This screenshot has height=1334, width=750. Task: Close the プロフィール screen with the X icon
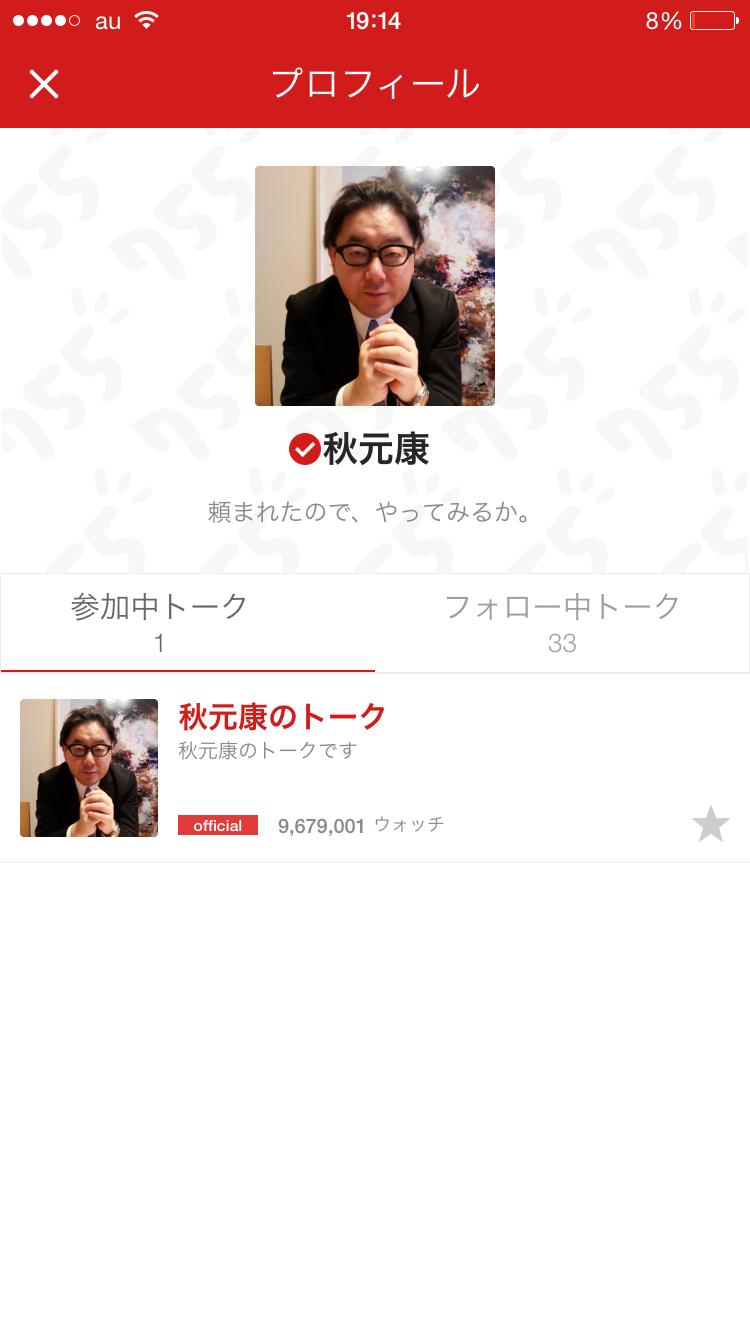click(x=44, y=84)
